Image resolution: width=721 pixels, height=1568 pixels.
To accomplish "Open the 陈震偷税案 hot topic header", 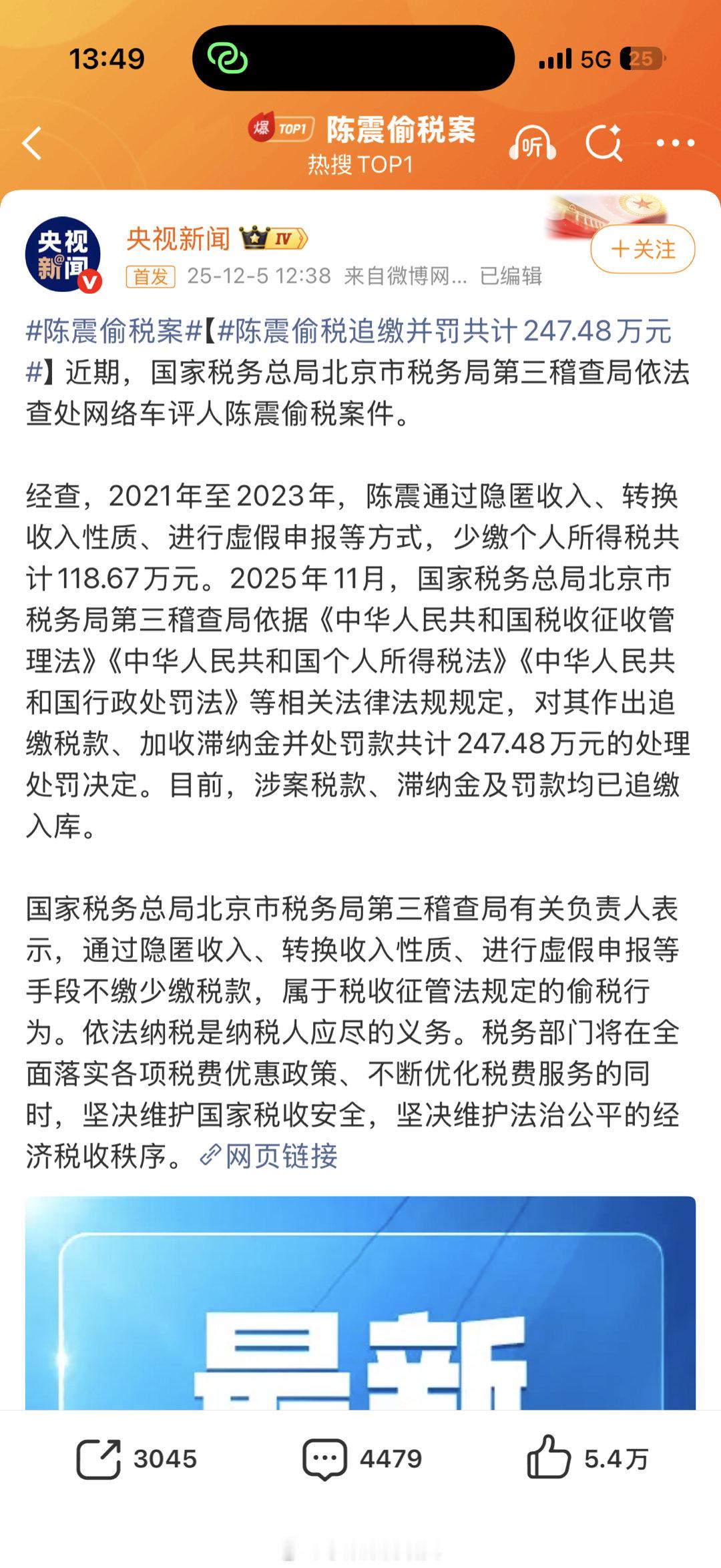I will click(401, 131).
